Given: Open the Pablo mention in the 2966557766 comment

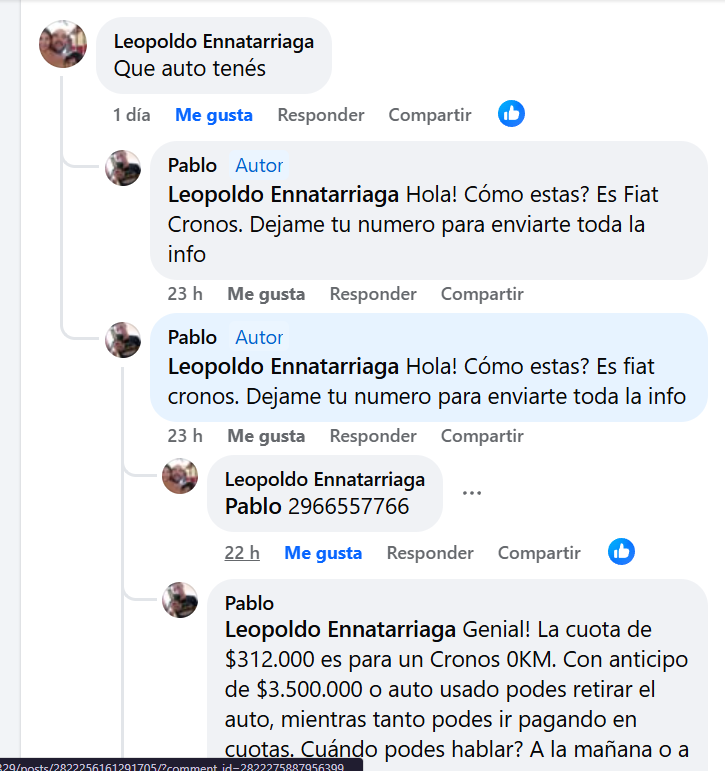Looking at the screenshot, I should pyautogui.click(x=253, y=507).
